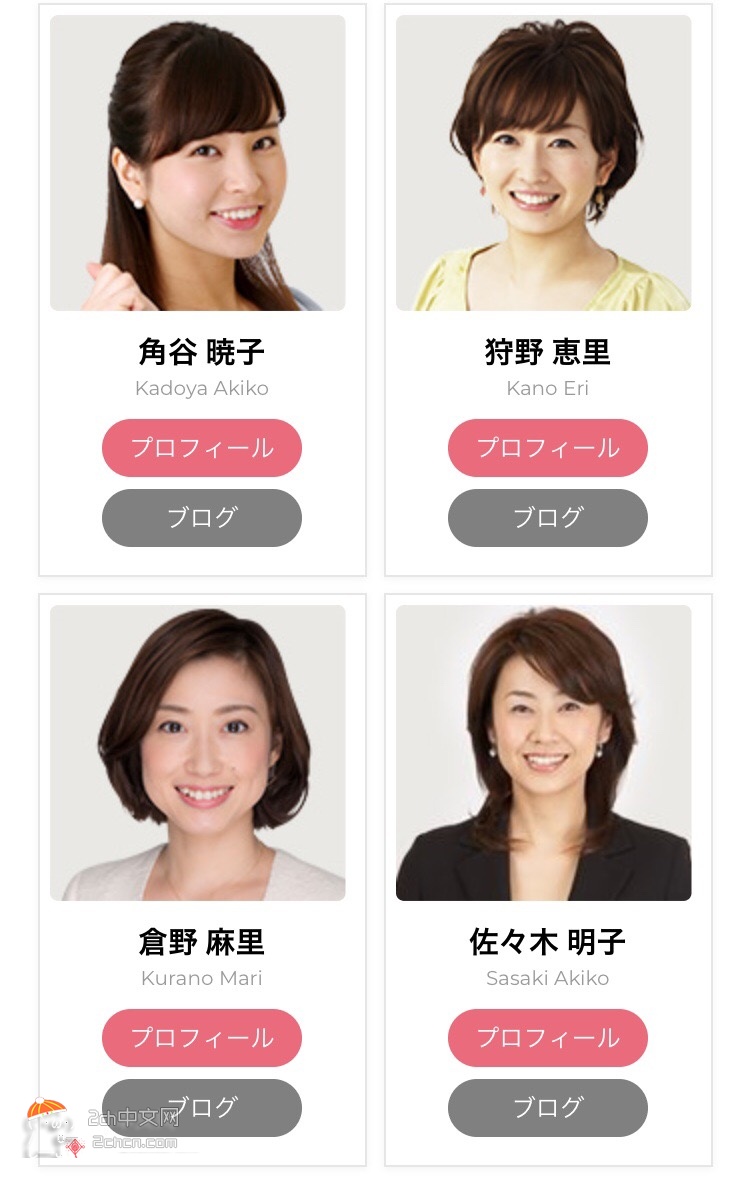This screenshot has height=1178, width=750.
Task: Open the blog for the Kadoya Akiko card
Action: (201, 518)
